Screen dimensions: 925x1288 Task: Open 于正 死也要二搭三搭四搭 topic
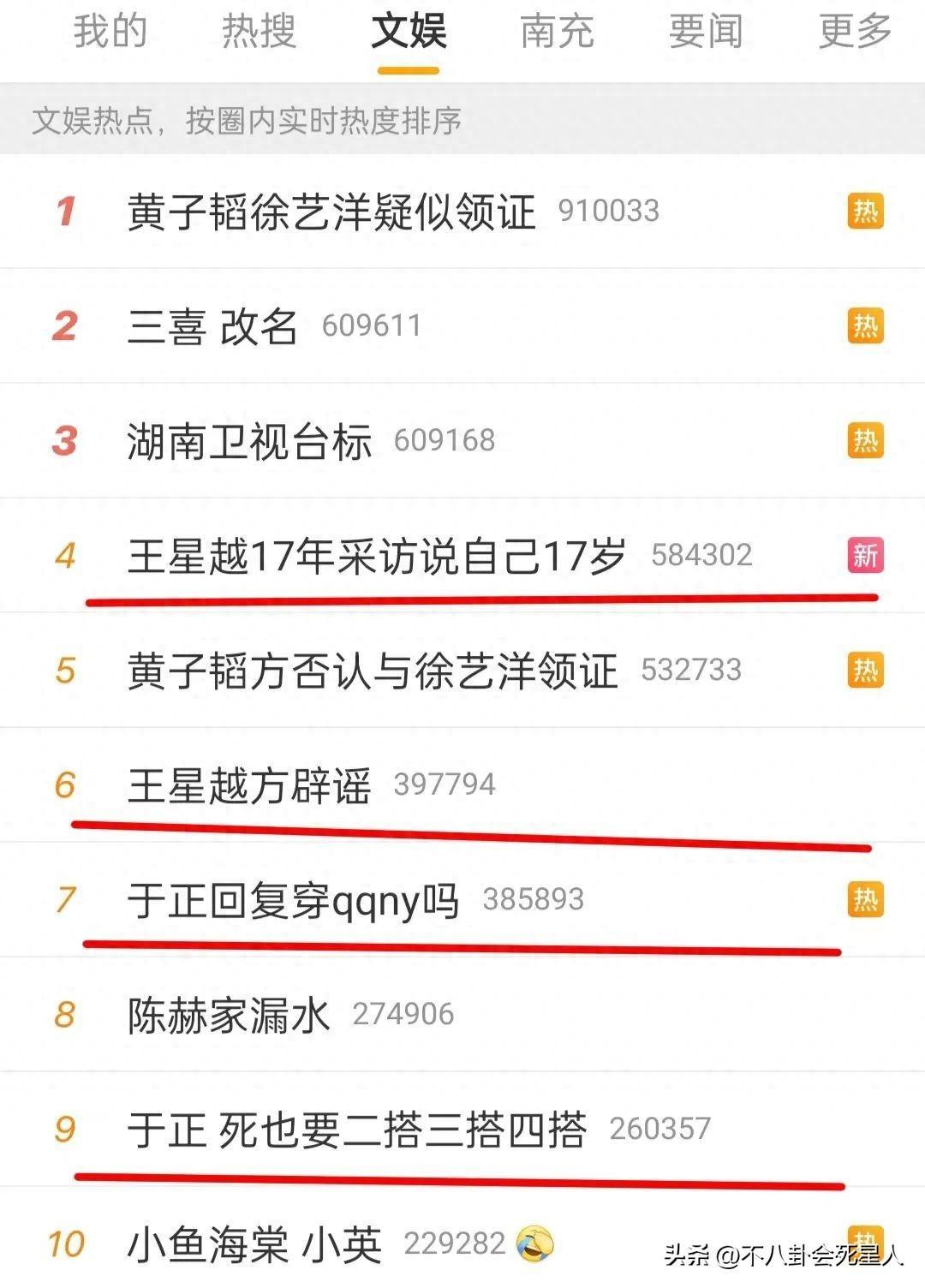click(356, 1130)
